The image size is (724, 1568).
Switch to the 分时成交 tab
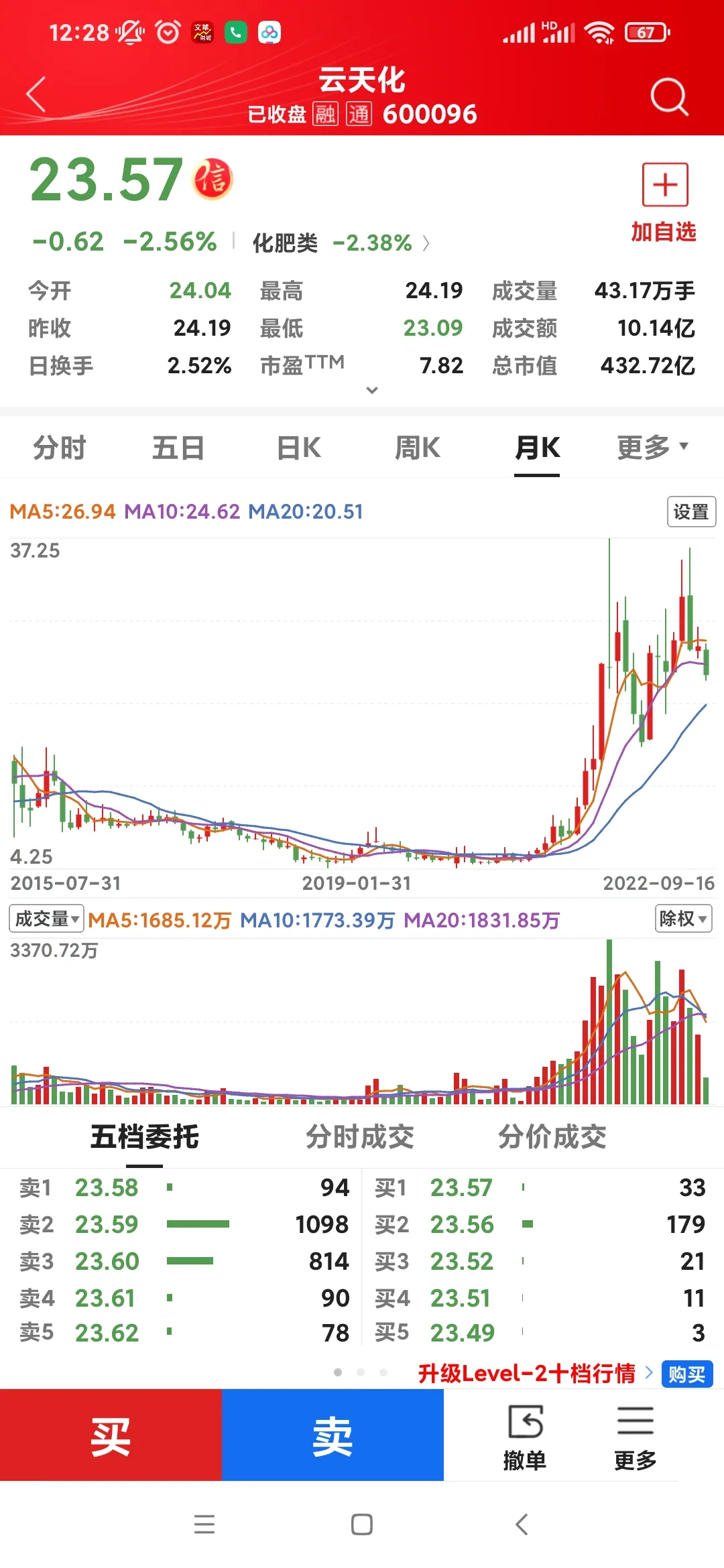[360, 1137]
